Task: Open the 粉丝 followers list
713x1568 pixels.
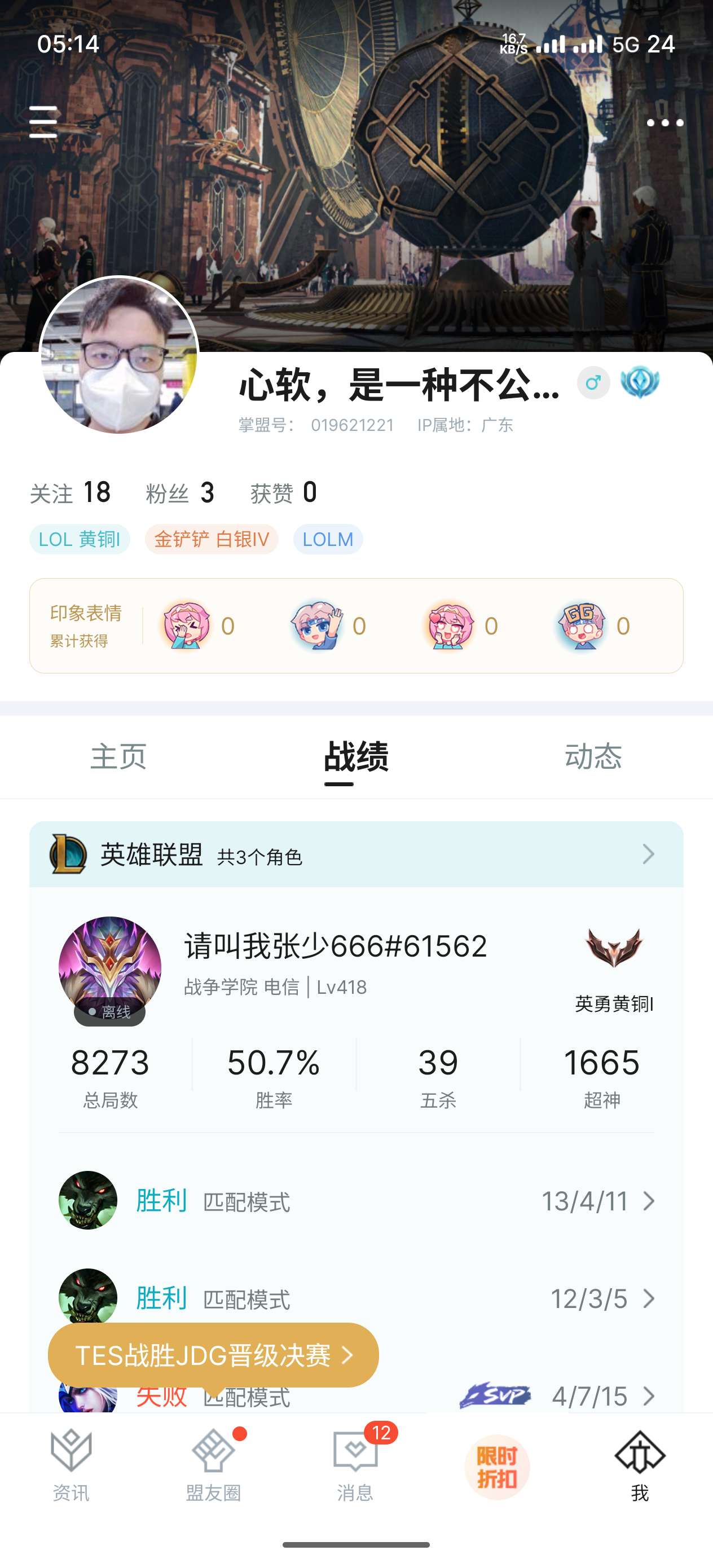Action: click(x=181, y=492)
